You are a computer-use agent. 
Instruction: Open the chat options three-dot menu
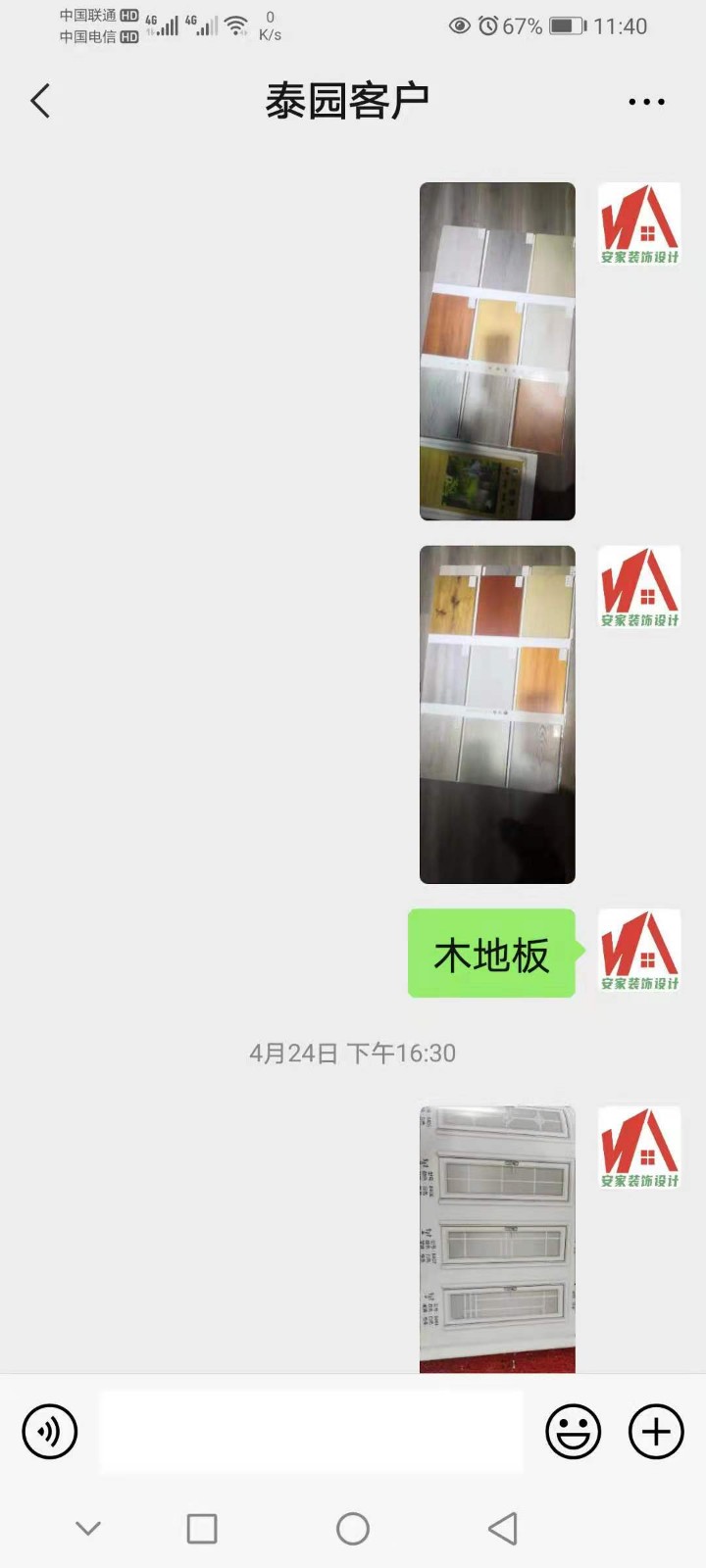click(x=646, y=101)
